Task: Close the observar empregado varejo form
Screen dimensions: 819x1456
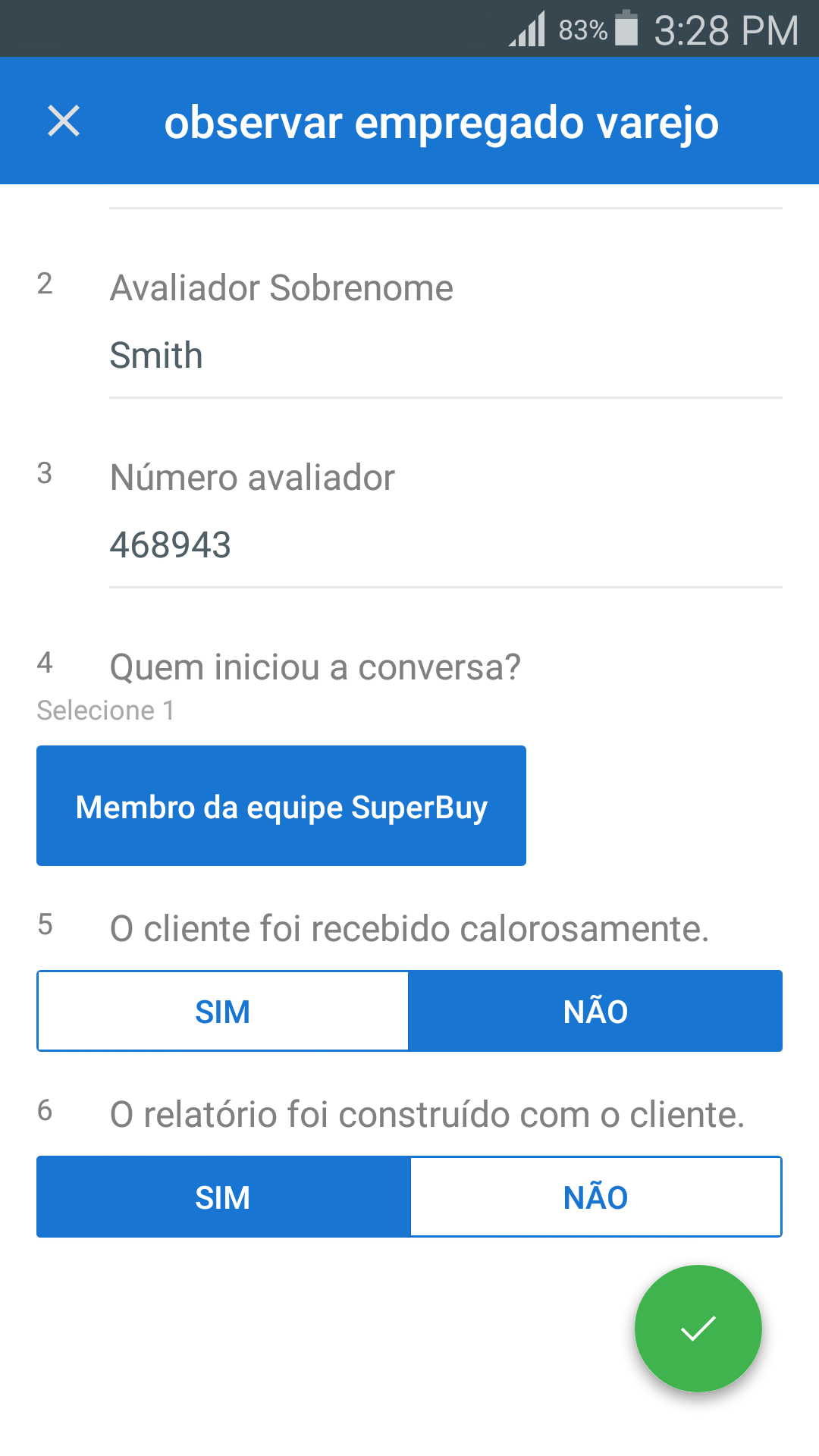Action: tap(64, 121)
